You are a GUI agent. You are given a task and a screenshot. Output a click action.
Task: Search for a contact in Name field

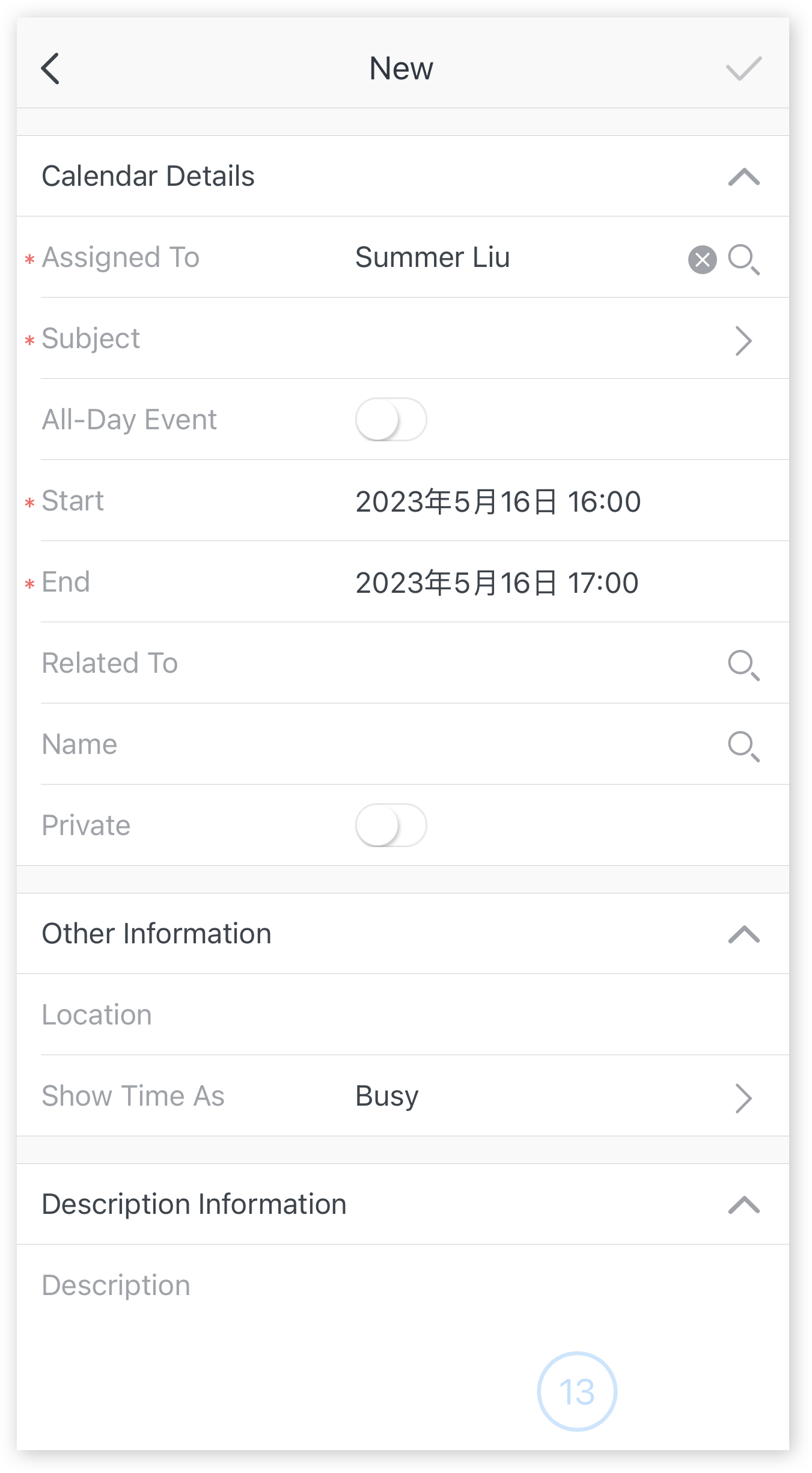click(743, 746)
